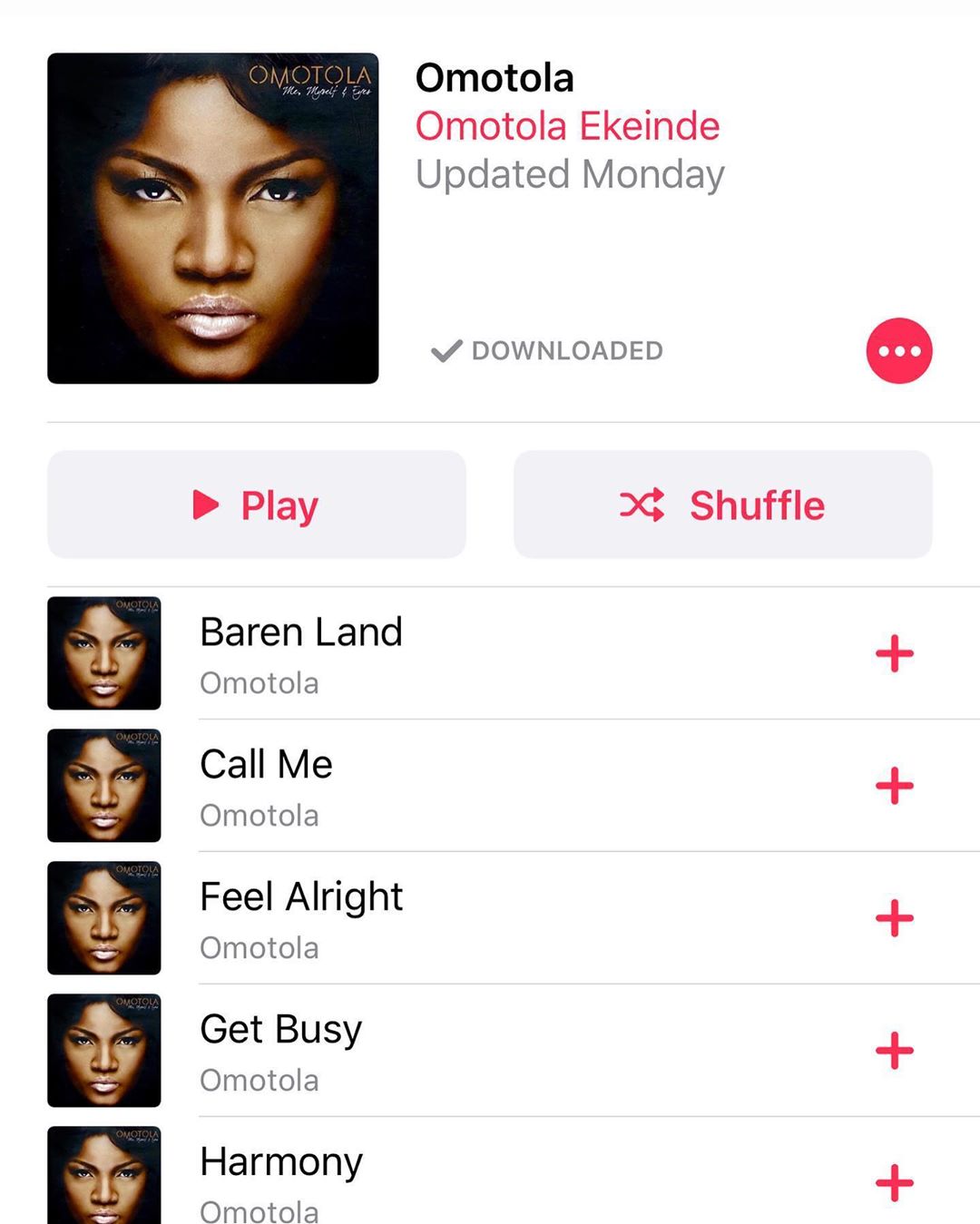Viewport: 980px width, 1224px height.
Task: Add Harmony to library
Action: (x=894, y=1183)
